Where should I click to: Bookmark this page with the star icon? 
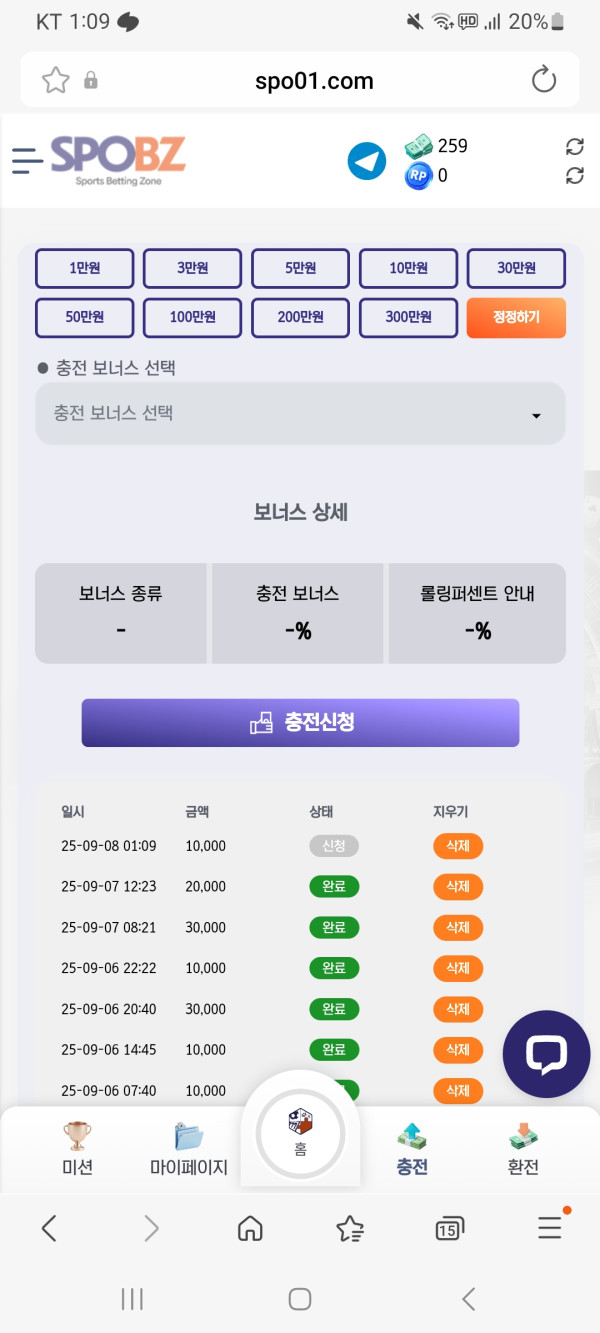(55, 80)
